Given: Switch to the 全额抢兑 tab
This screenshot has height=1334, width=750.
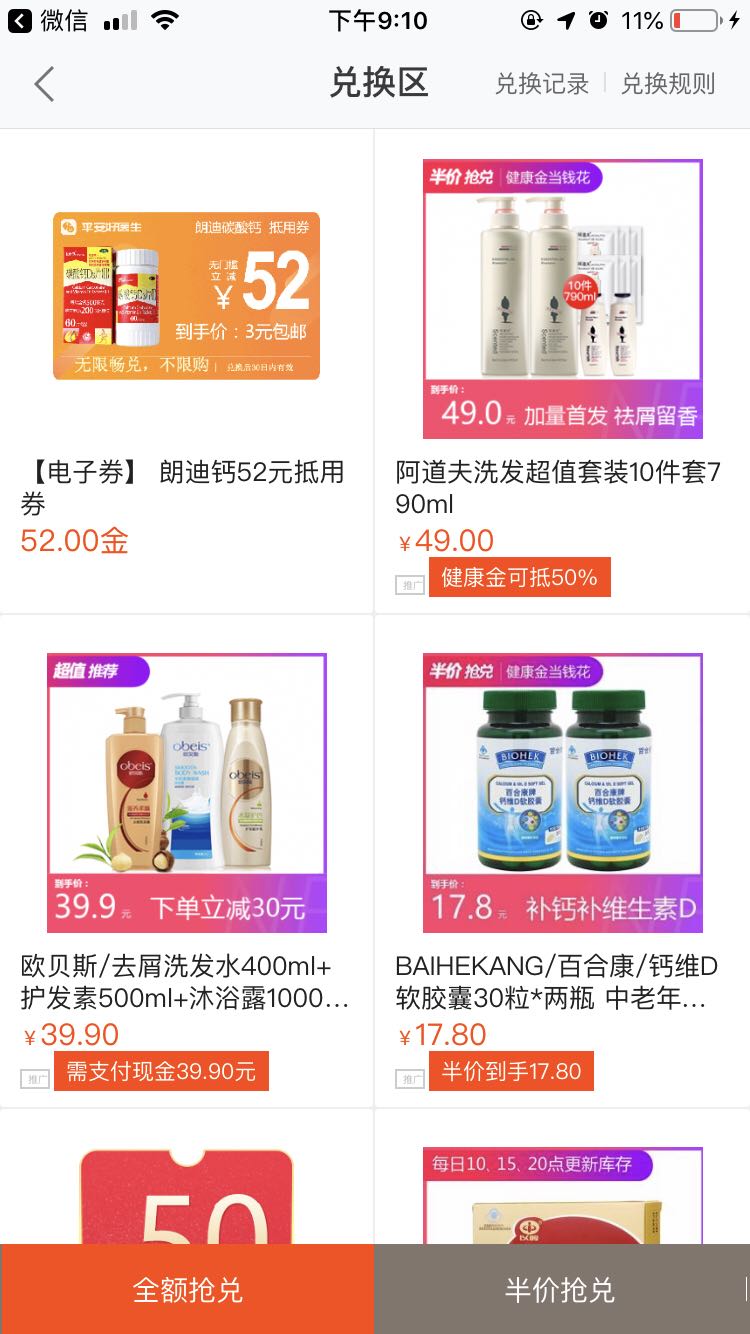Looking at the screenshot, I should pos(187,1289).
